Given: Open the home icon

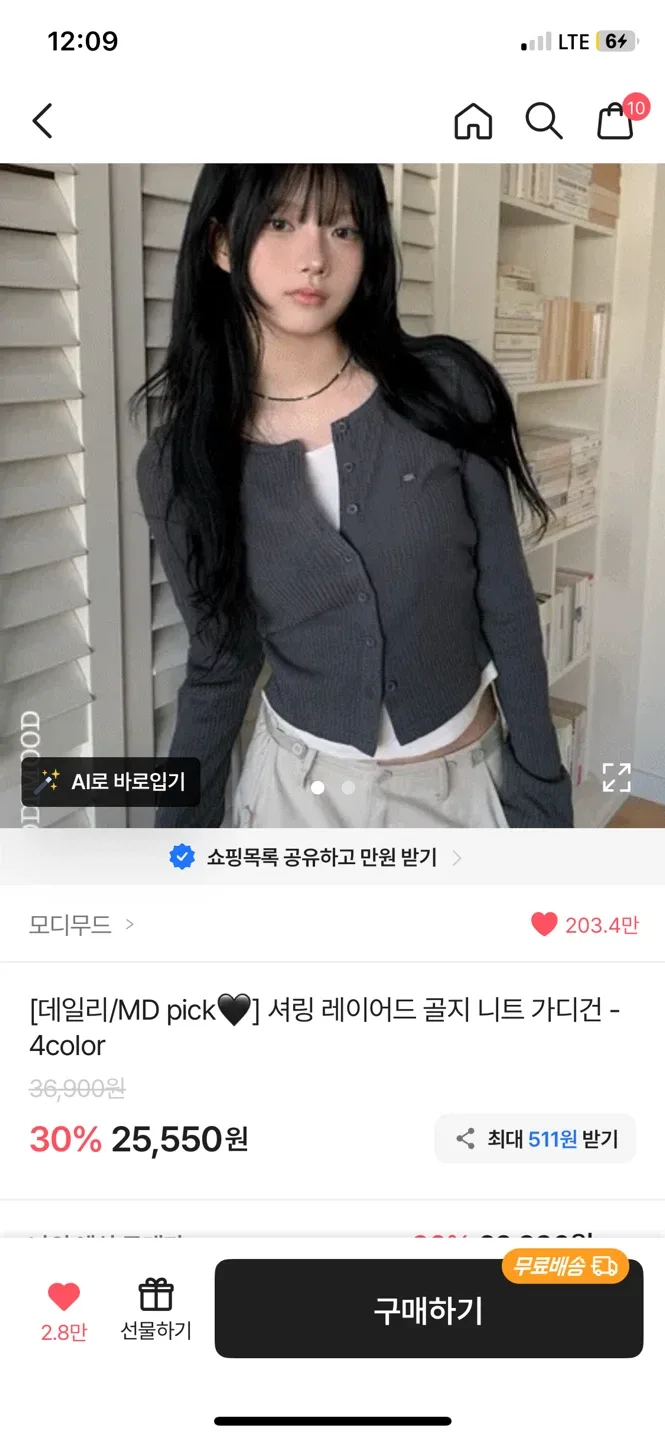Looking at the screenshot, I should point(473,121).
